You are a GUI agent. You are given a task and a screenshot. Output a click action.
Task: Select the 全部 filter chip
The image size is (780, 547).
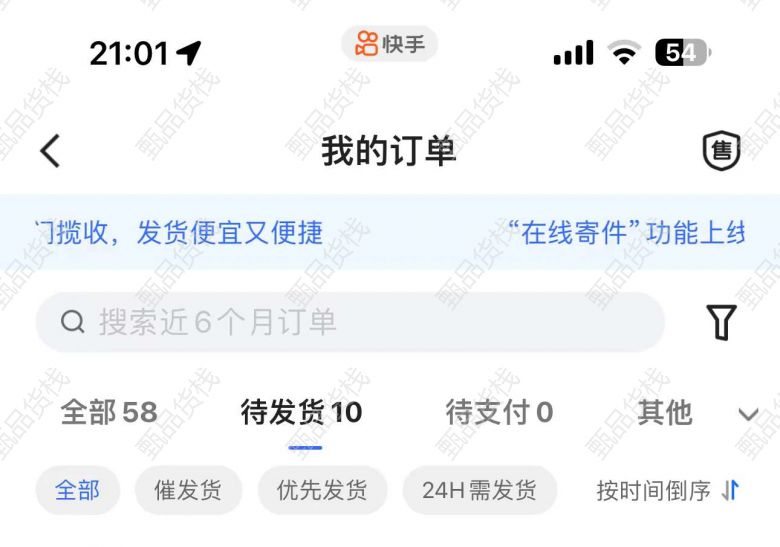(x=77, y=490)
